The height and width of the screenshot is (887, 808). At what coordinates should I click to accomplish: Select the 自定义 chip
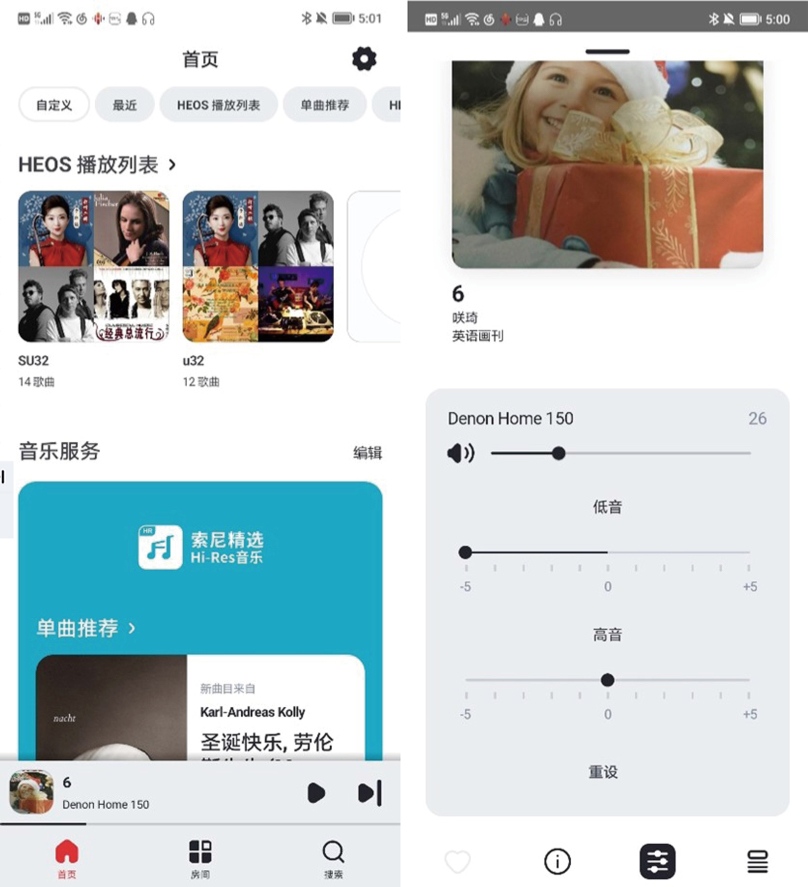click(54, 105)
